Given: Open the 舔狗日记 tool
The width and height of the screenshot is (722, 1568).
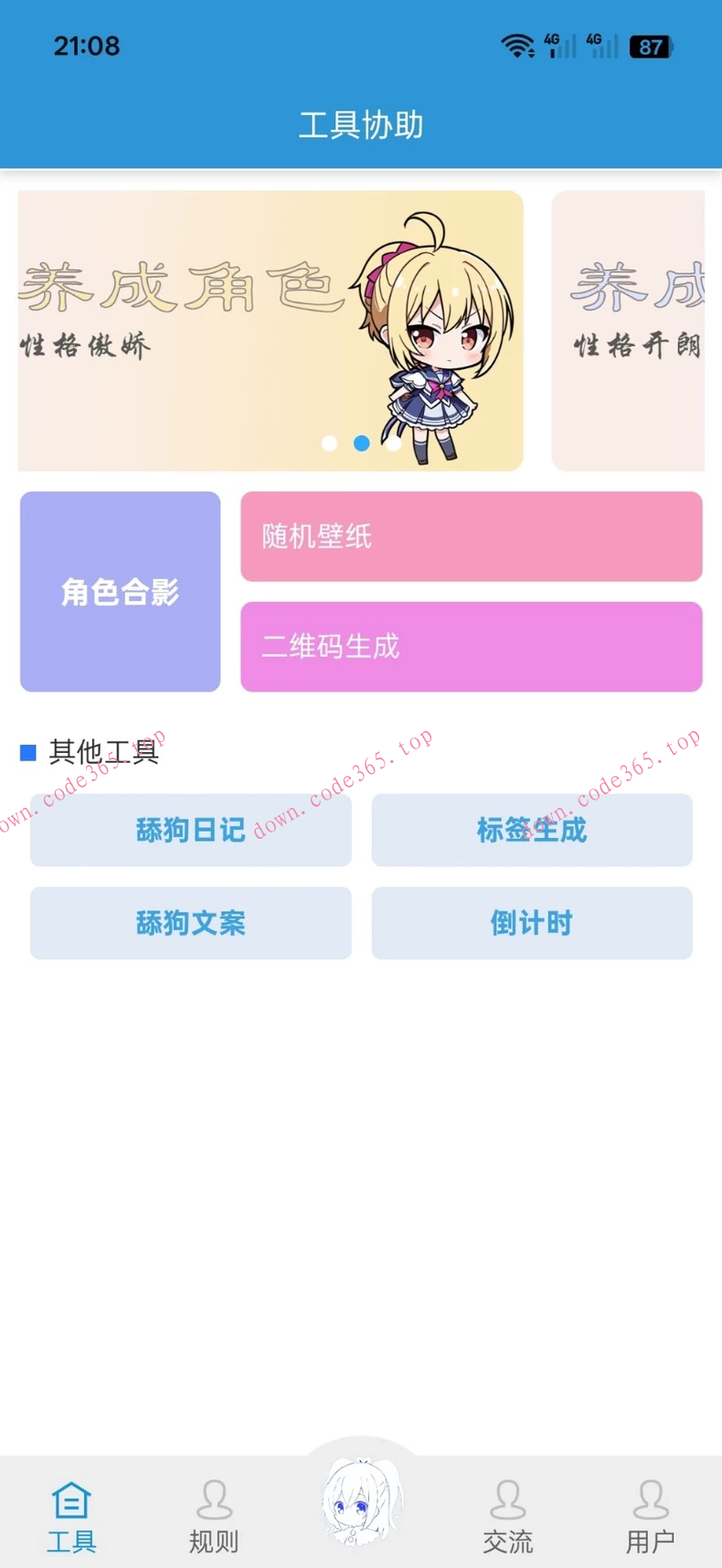Looking at the screenshot, I should (x=191, y=831).
